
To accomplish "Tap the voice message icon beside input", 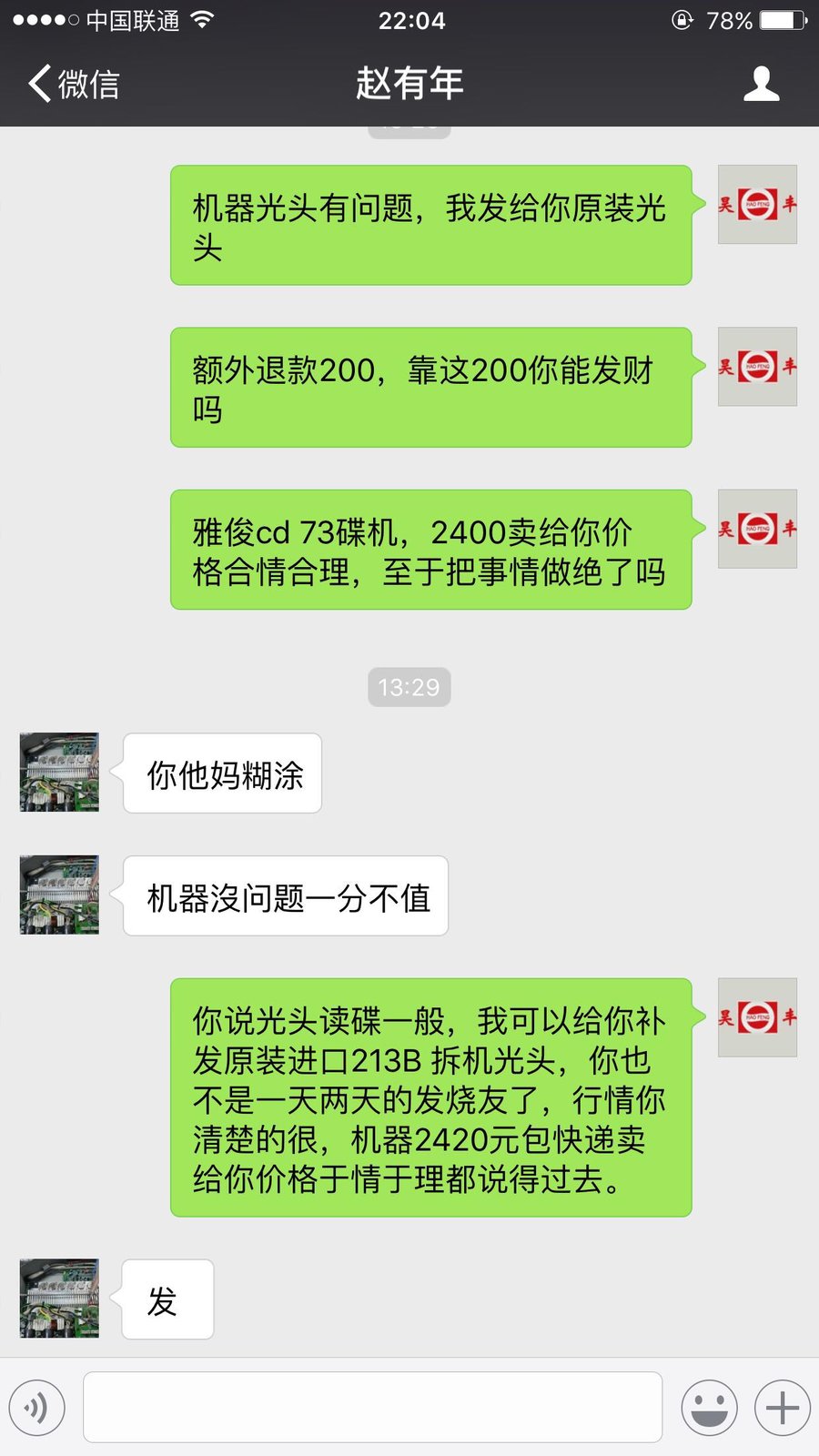I will 36,1406.
